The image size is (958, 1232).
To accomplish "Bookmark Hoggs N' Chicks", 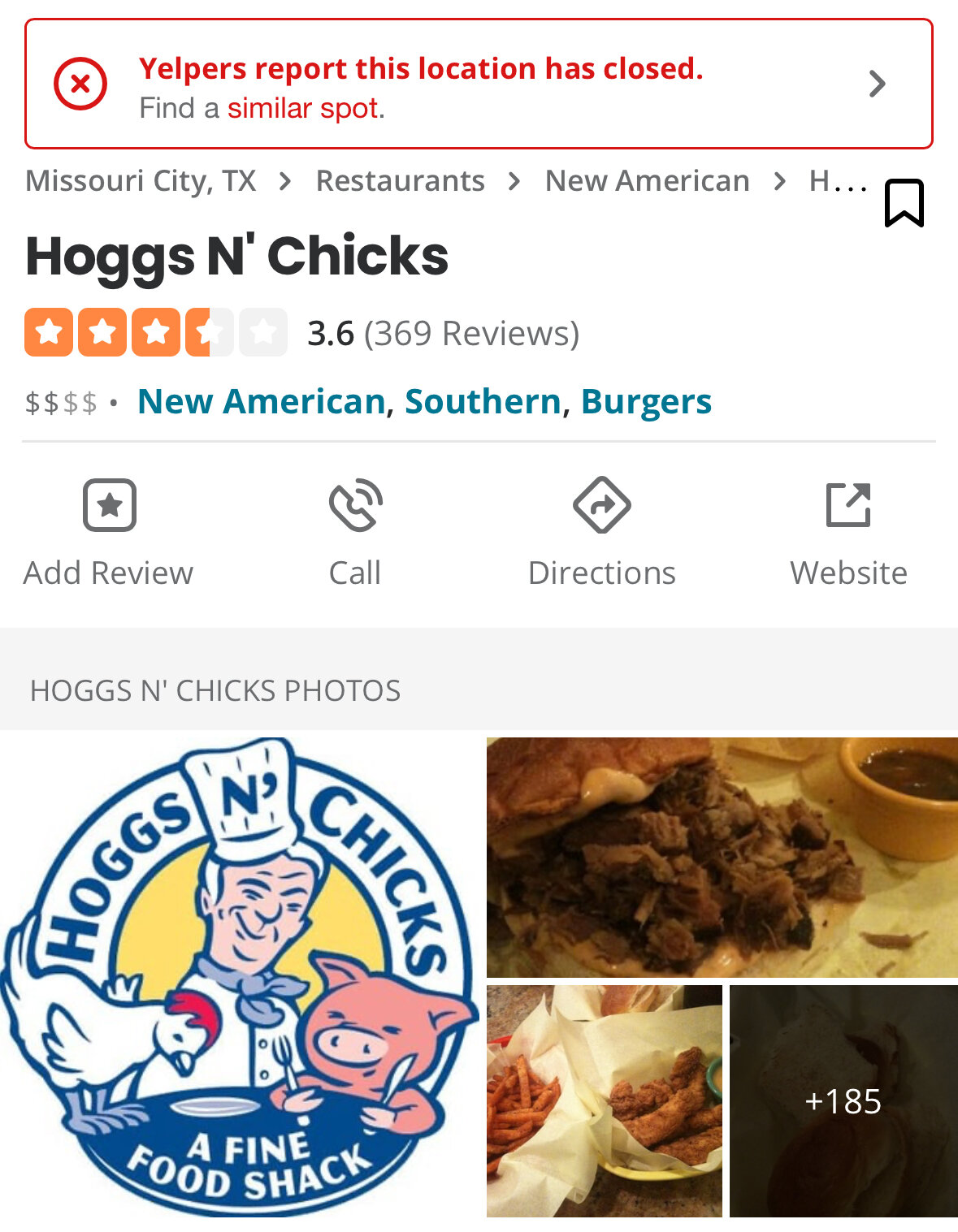I will click(904, 203).
